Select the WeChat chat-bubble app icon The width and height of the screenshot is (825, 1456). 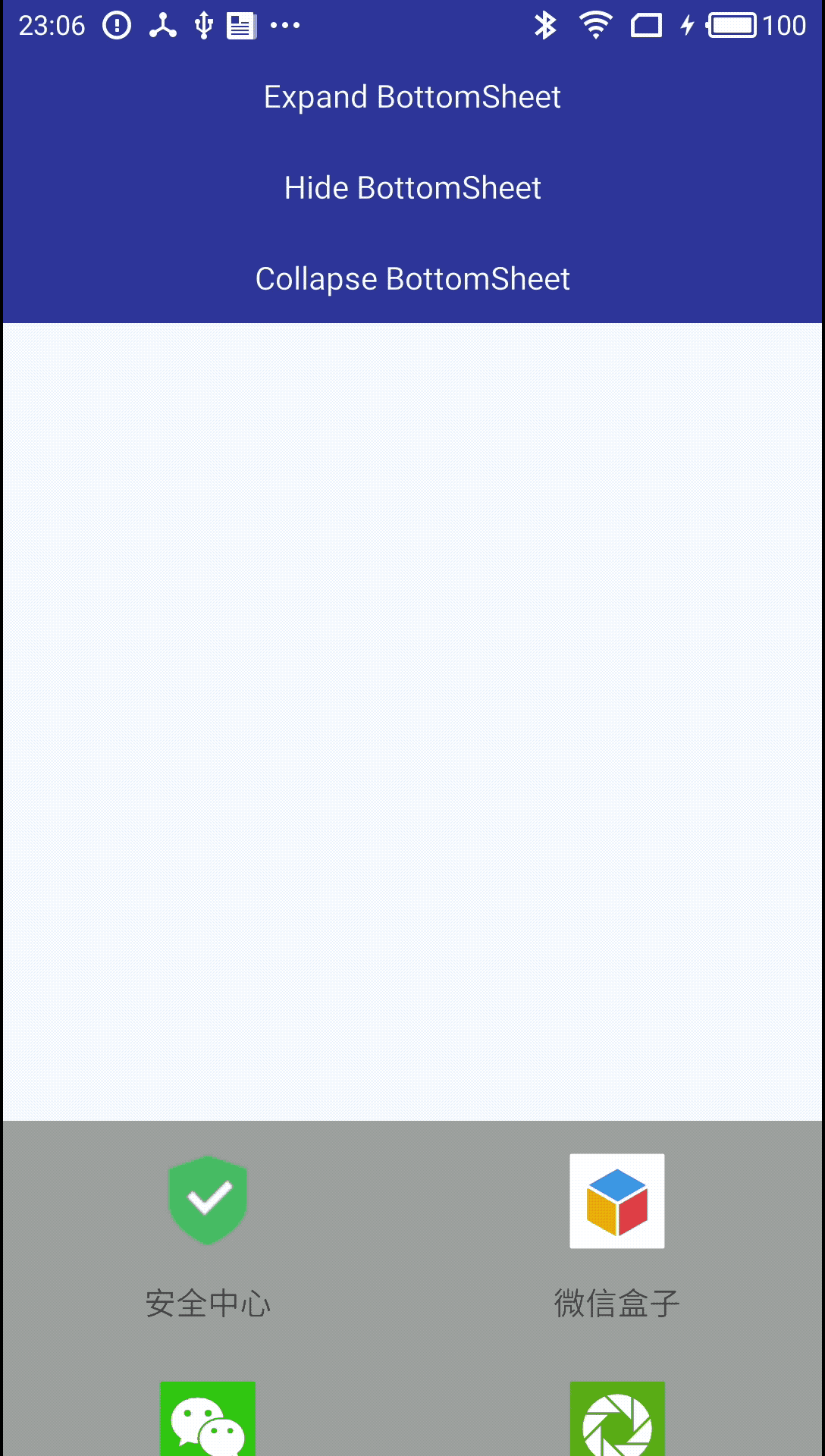208,1420
